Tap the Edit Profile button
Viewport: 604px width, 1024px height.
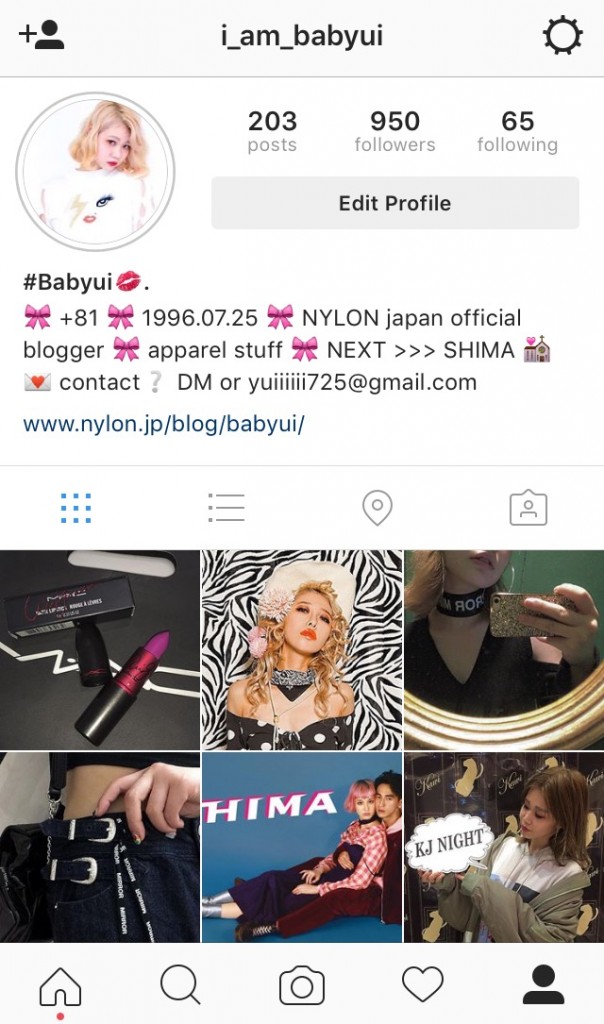point(395,203)
